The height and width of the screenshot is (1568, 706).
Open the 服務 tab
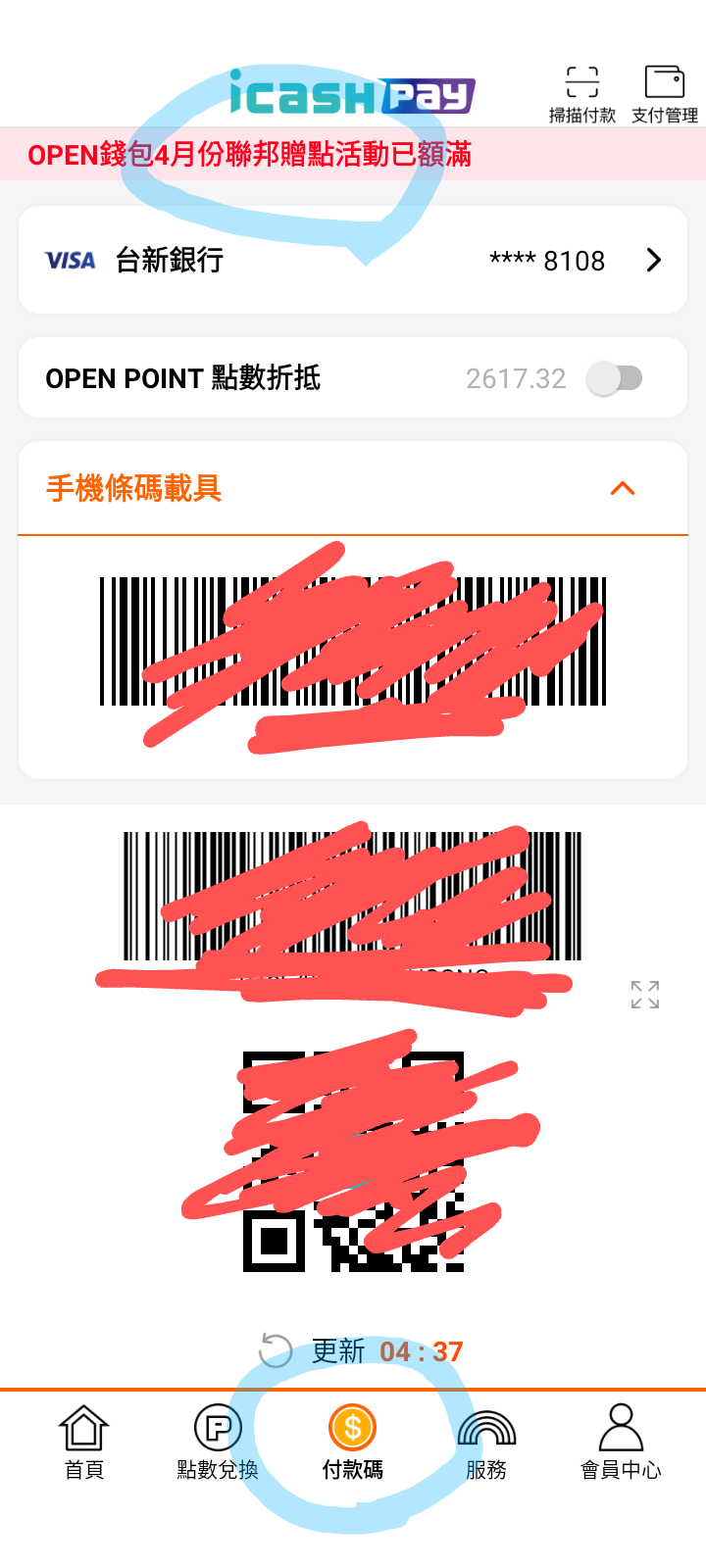tap(486, 1441)
